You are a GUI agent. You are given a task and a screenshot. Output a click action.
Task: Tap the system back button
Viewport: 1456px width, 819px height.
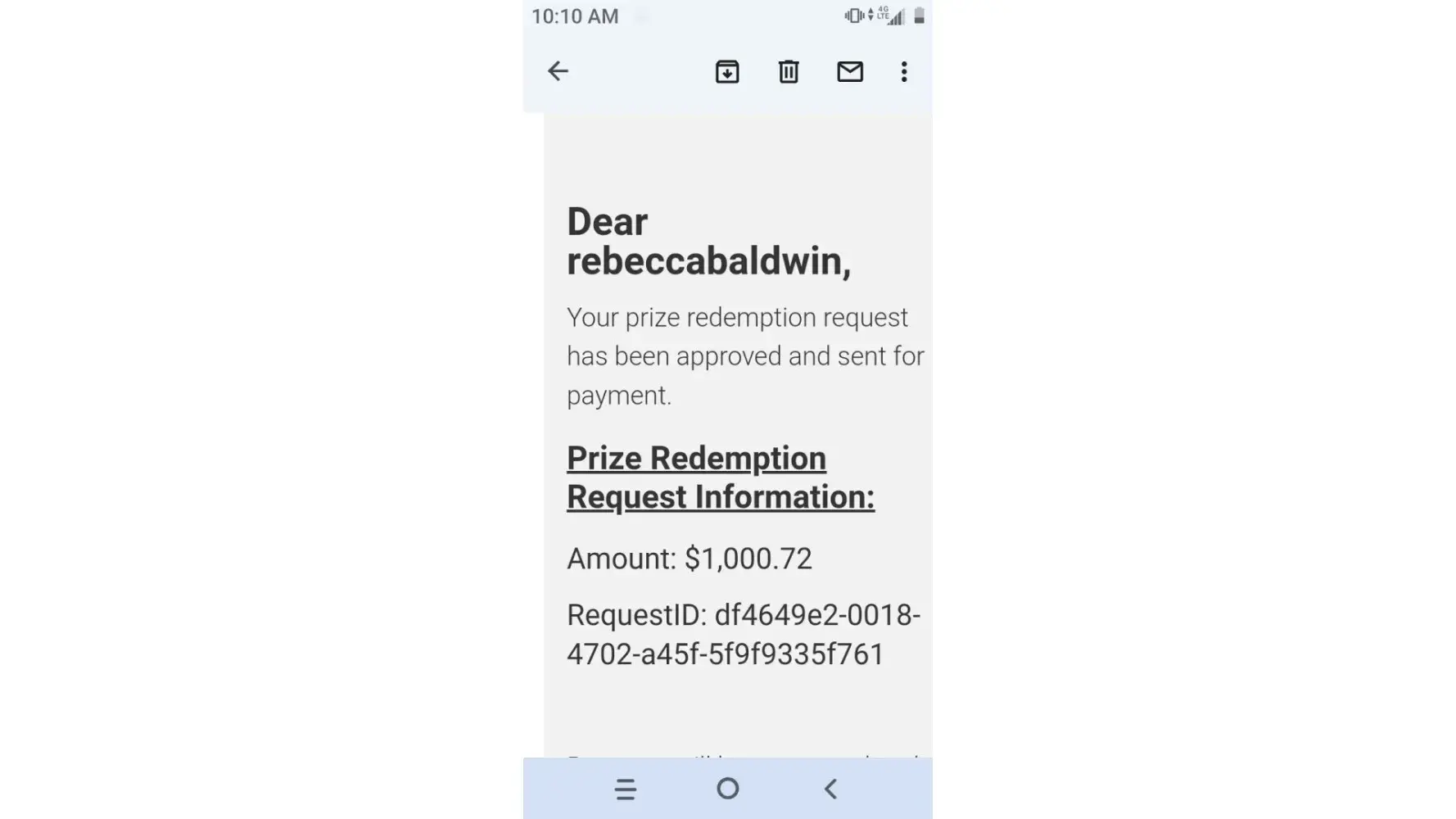tap(830, 790)
